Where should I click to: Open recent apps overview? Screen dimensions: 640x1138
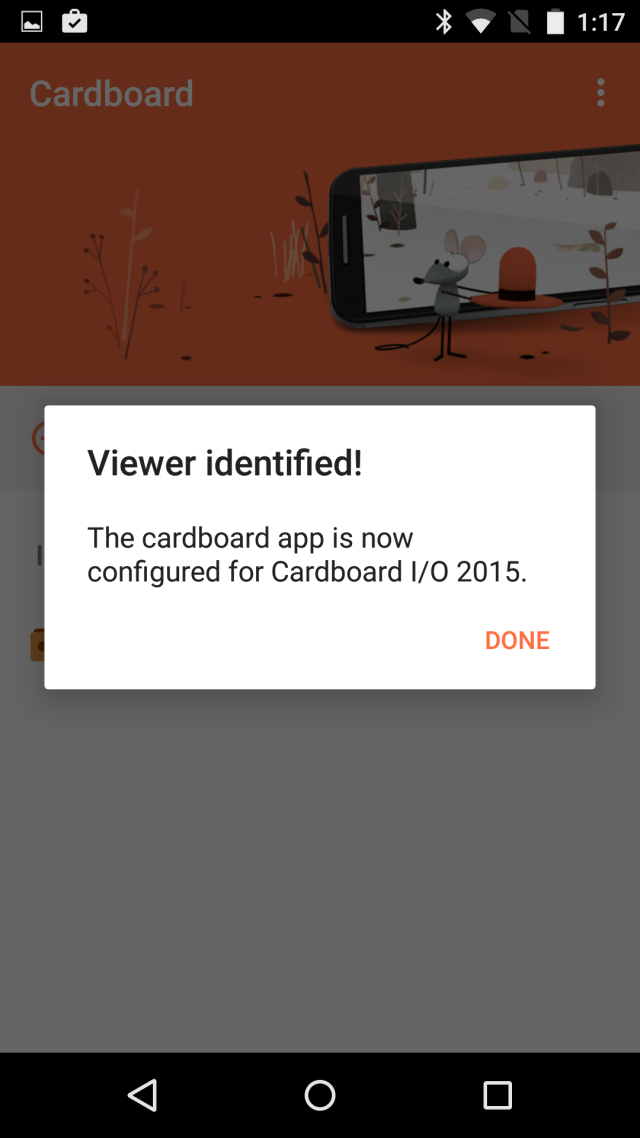tap(497, 1094)
